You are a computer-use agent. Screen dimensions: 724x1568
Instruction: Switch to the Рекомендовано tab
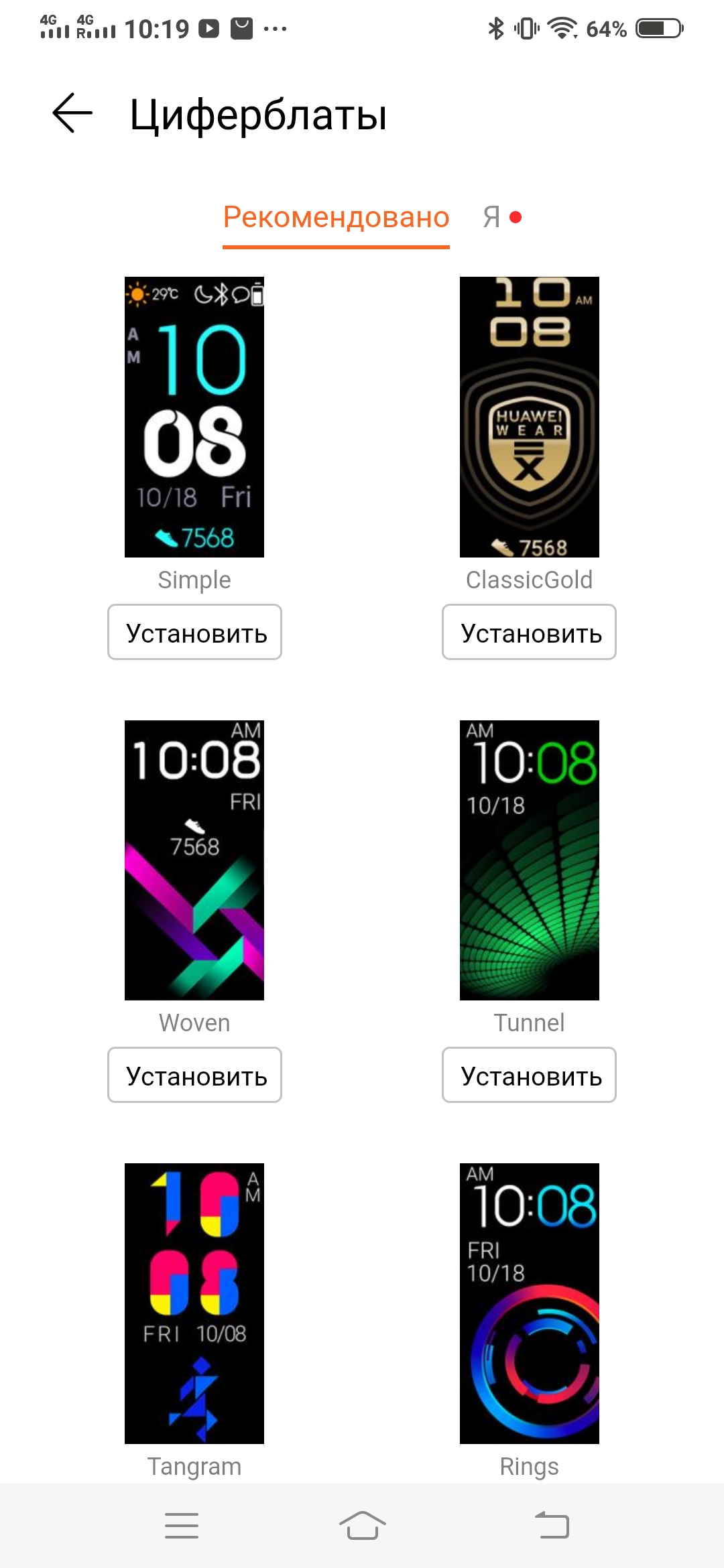336,217
